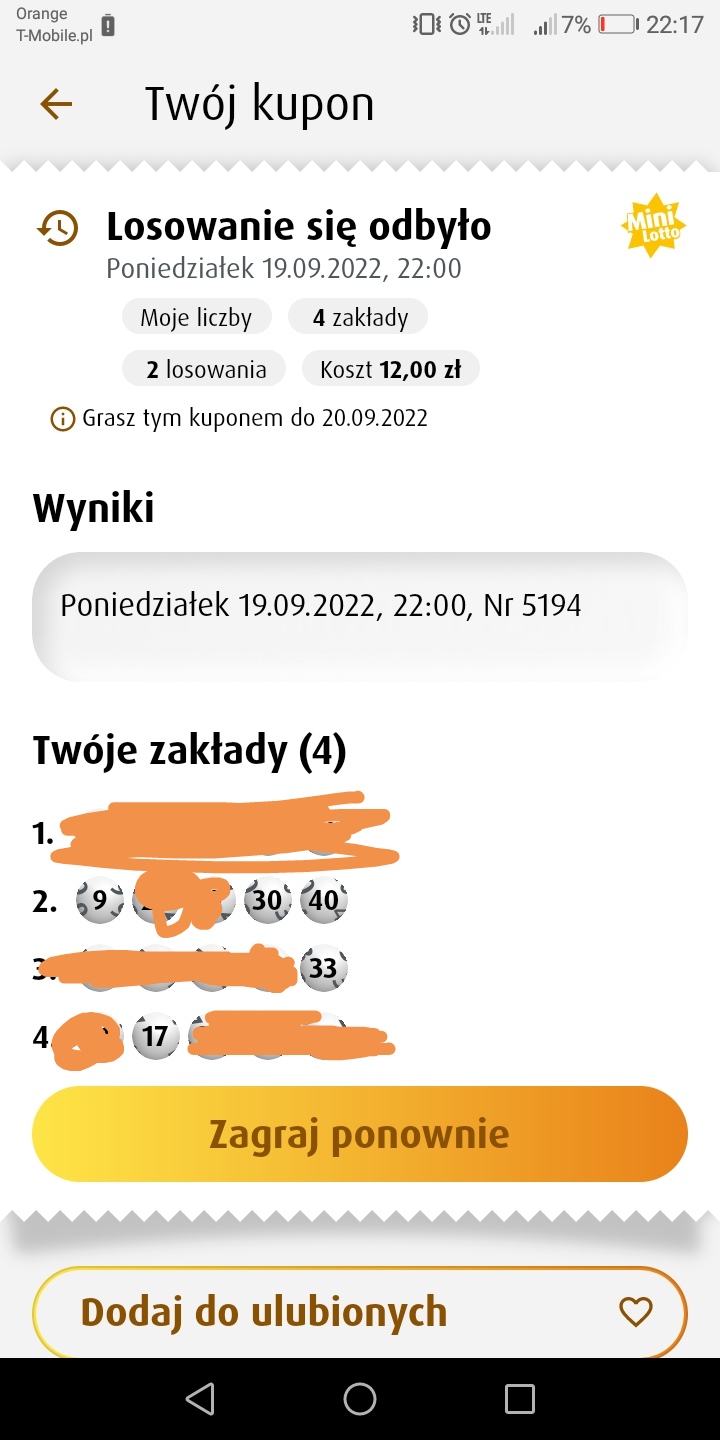Screen dimensions: 720x1440
Task: Open the recent apps overview
Action: pyautogui.click(x=519, y=1399)
